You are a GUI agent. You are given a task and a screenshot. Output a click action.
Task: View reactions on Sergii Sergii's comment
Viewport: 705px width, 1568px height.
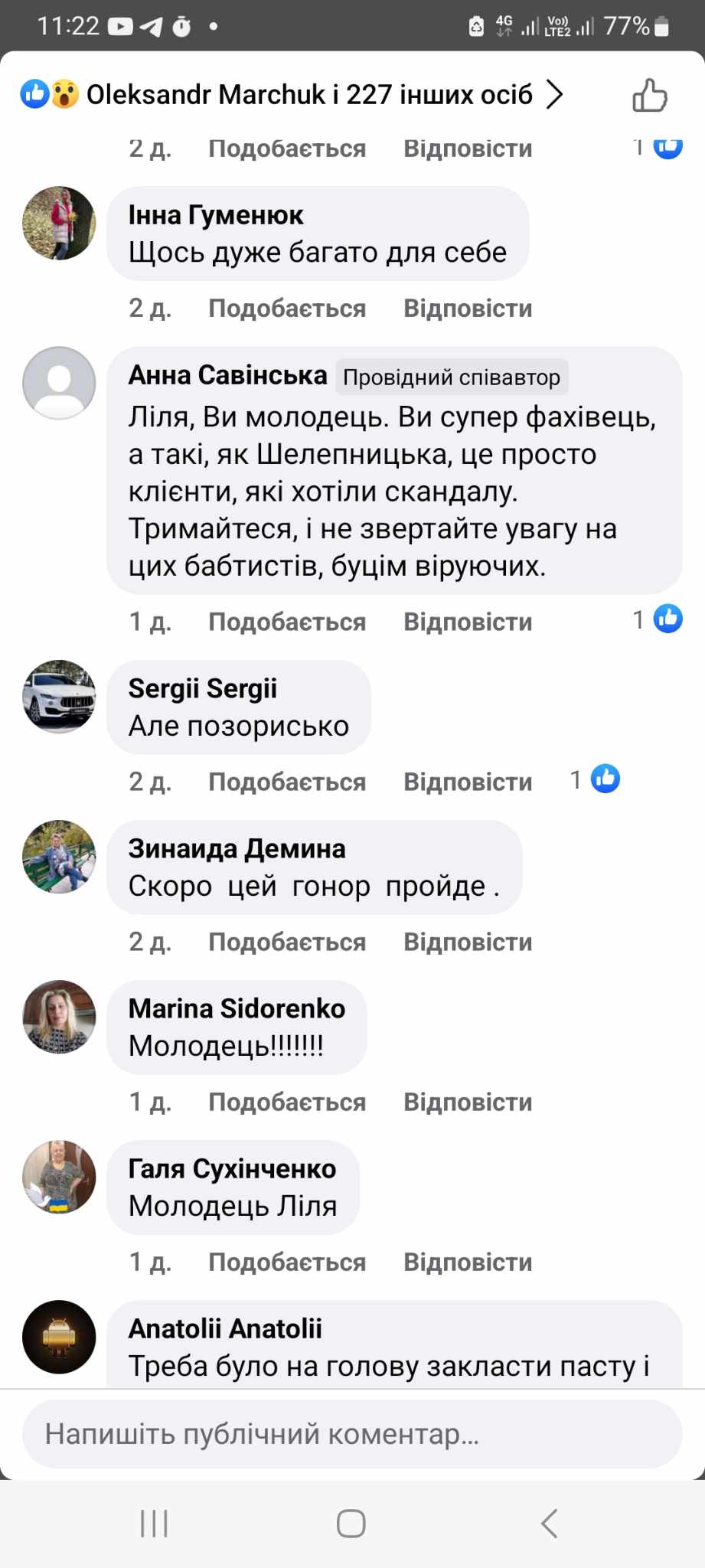596,779
